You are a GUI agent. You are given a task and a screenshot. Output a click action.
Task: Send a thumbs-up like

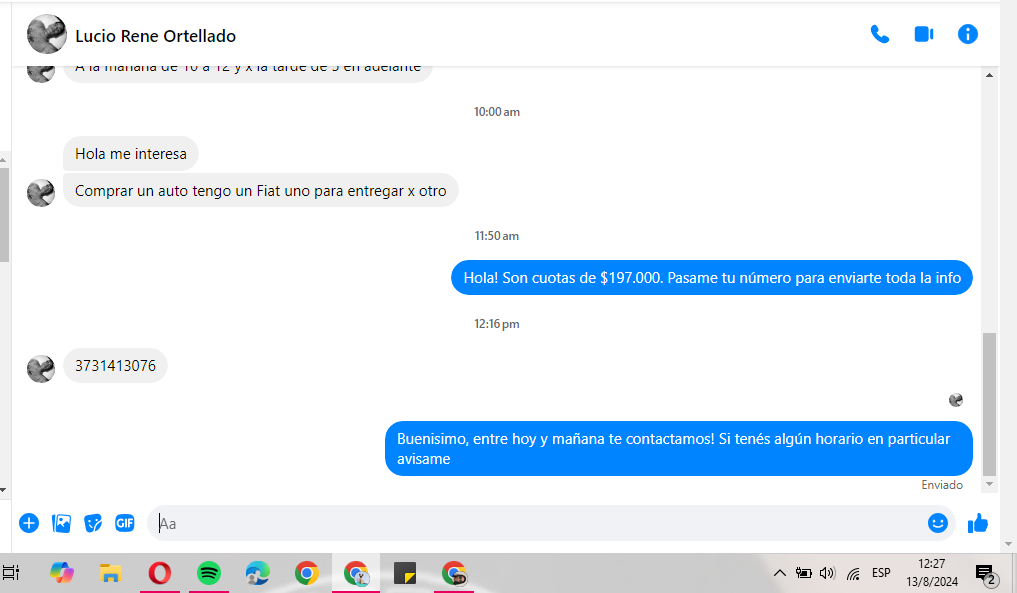[978, 523]
